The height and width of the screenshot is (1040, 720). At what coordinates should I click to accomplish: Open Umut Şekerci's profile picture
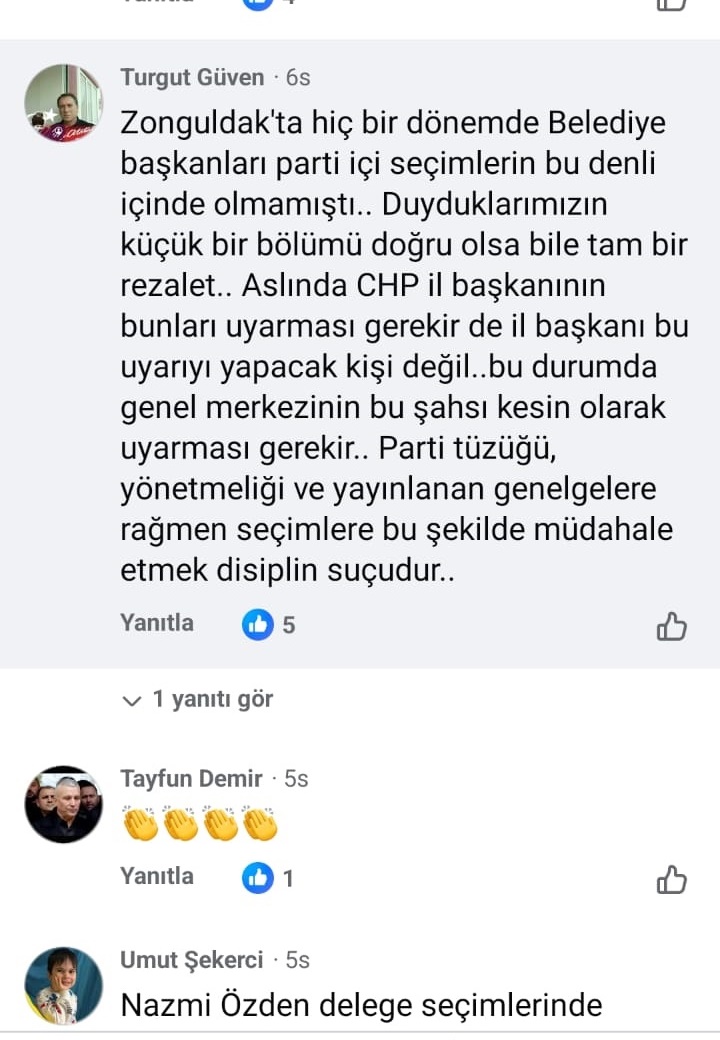coord(63,985)
